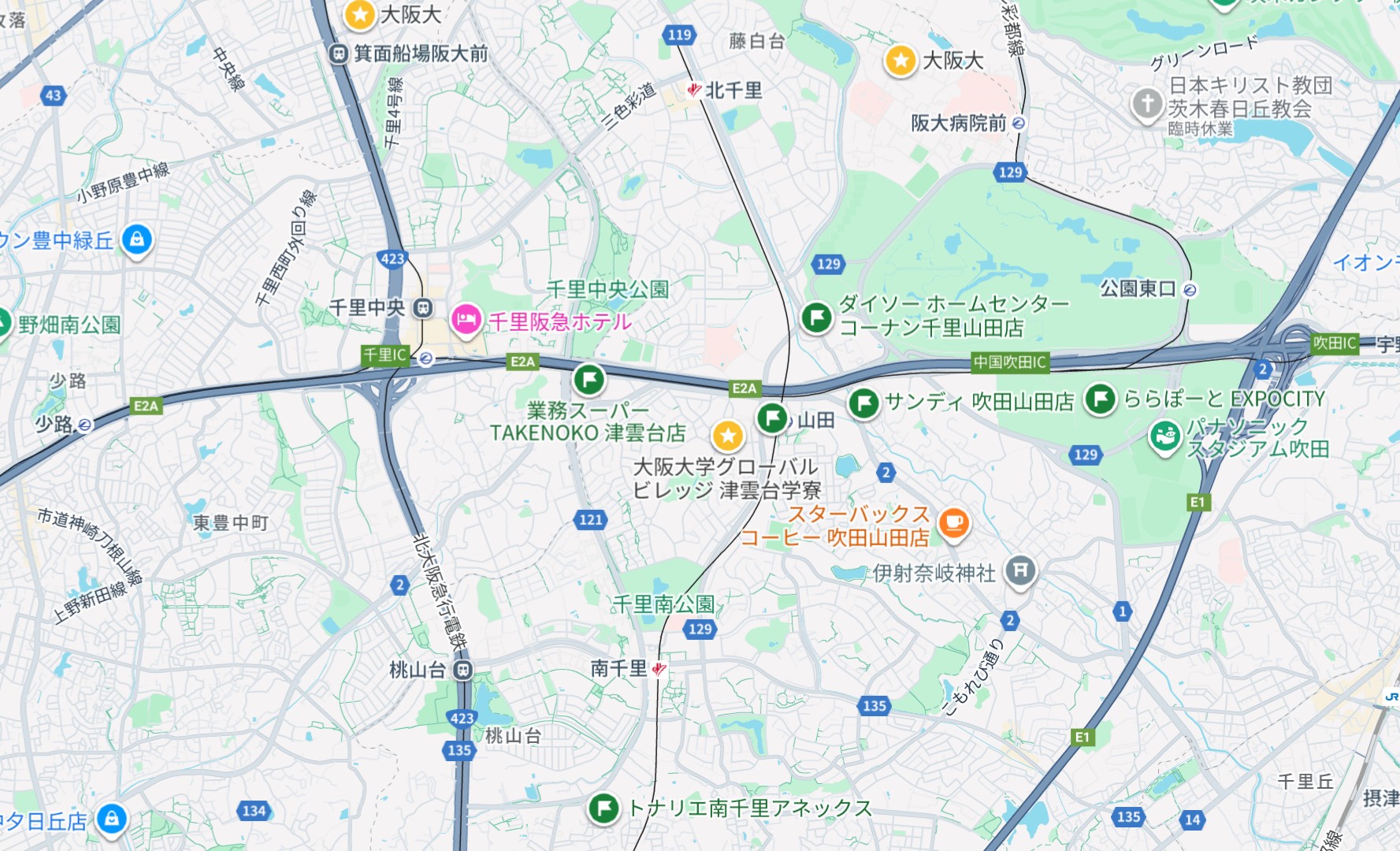Open スターバックス コーヒー 吹田山田店 pin
The width and height of the screenshot is (1400, 851).
[953, 523]
